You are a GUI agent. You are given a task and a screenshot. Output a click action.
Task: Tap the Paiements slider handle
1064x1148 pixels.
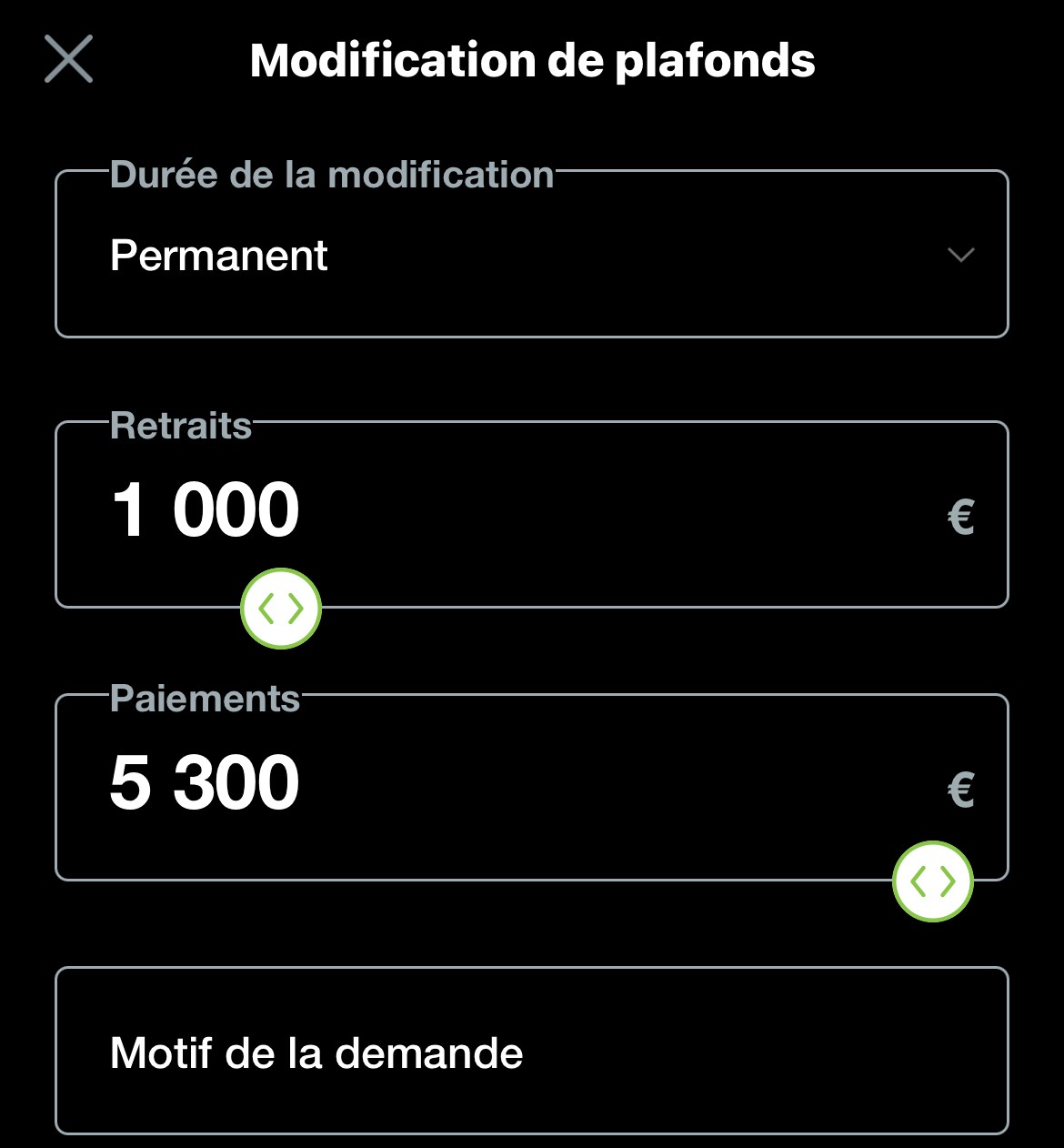(933, 881)
